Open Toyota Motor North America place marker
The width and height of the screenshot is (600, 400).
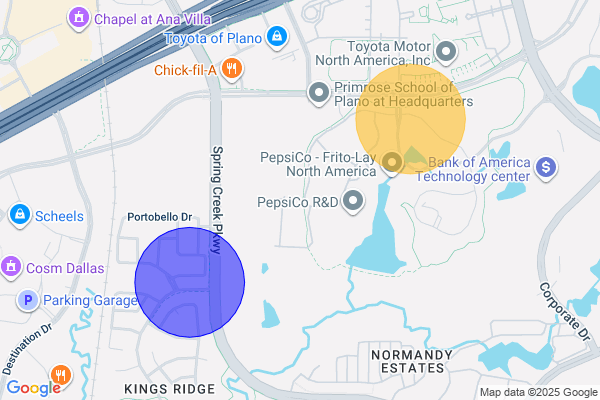[x=447, y=51]
